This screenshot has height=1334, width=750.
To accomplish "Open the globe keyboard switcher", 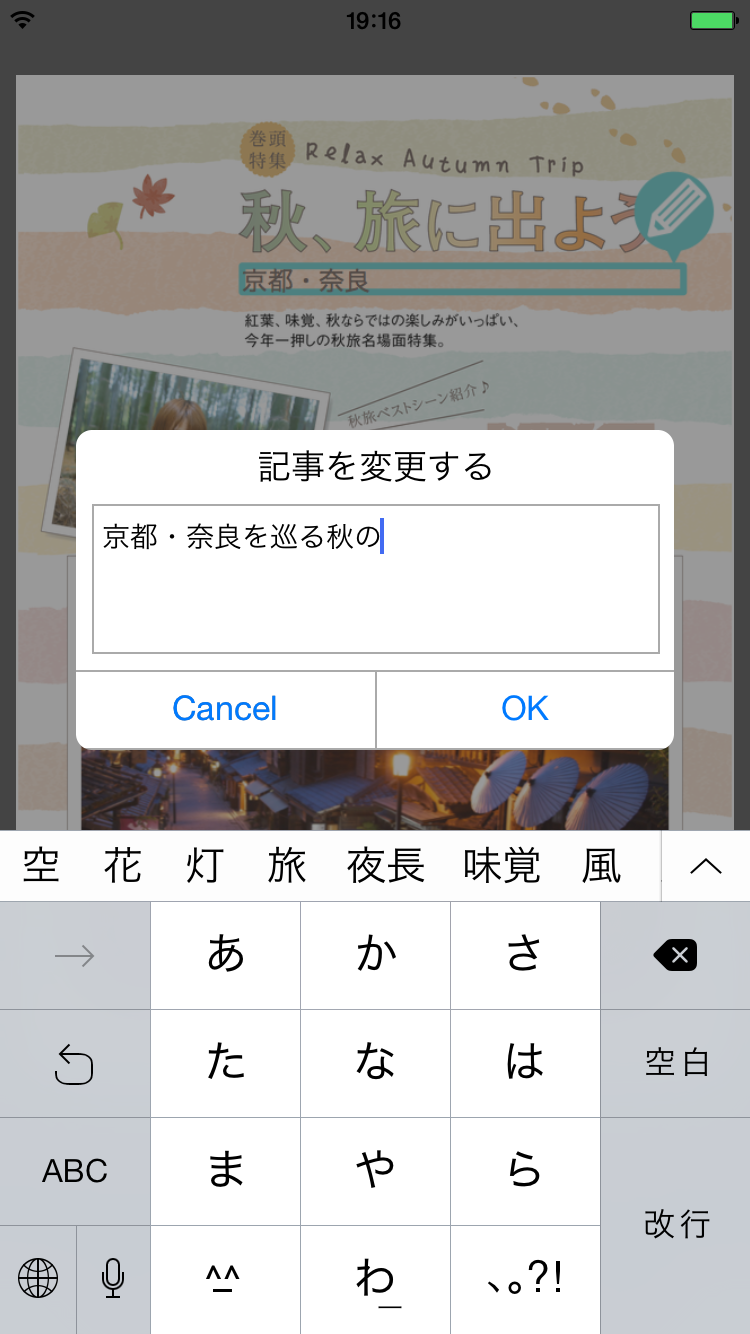I will point(38,1279).
